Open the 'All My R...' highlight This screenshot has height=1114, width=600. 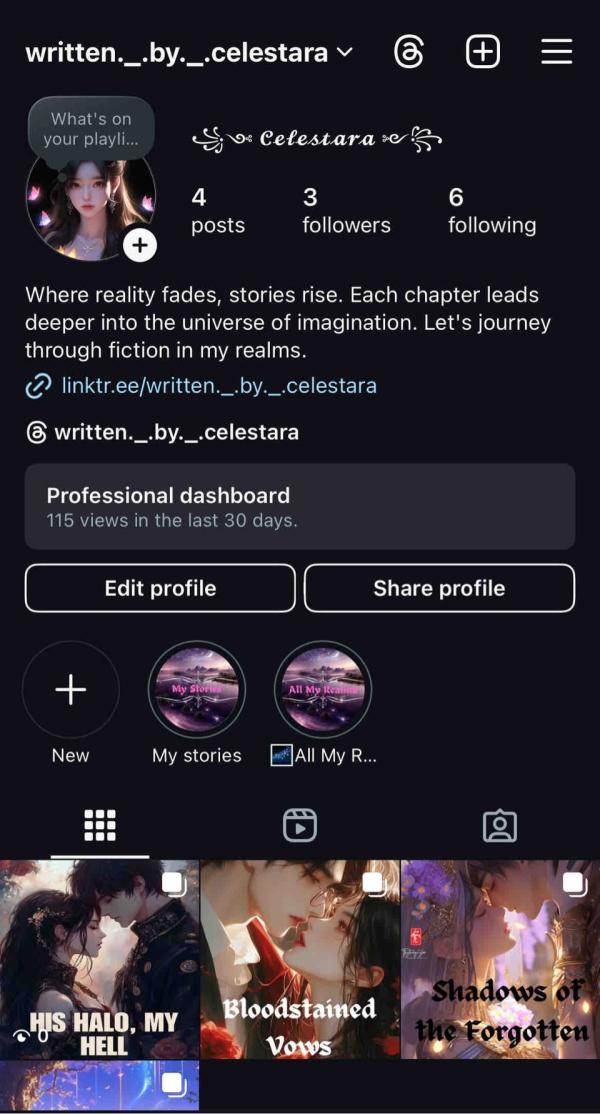[x=323, y=690]
